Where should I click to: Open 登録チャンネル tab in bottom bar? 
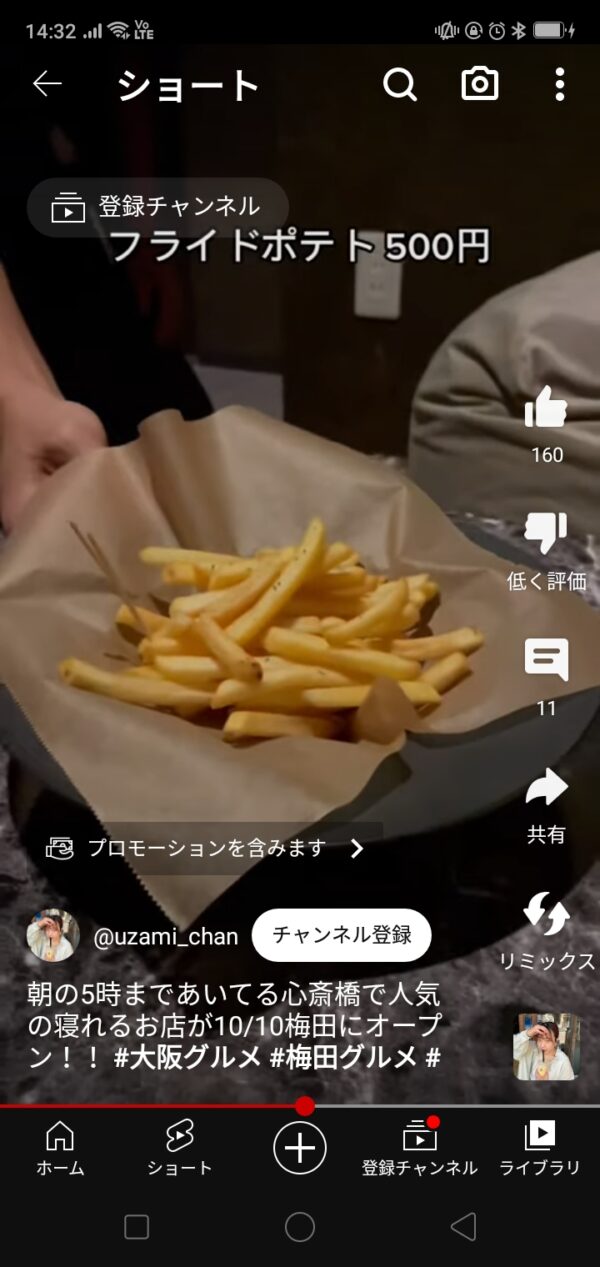point(420,1147)
